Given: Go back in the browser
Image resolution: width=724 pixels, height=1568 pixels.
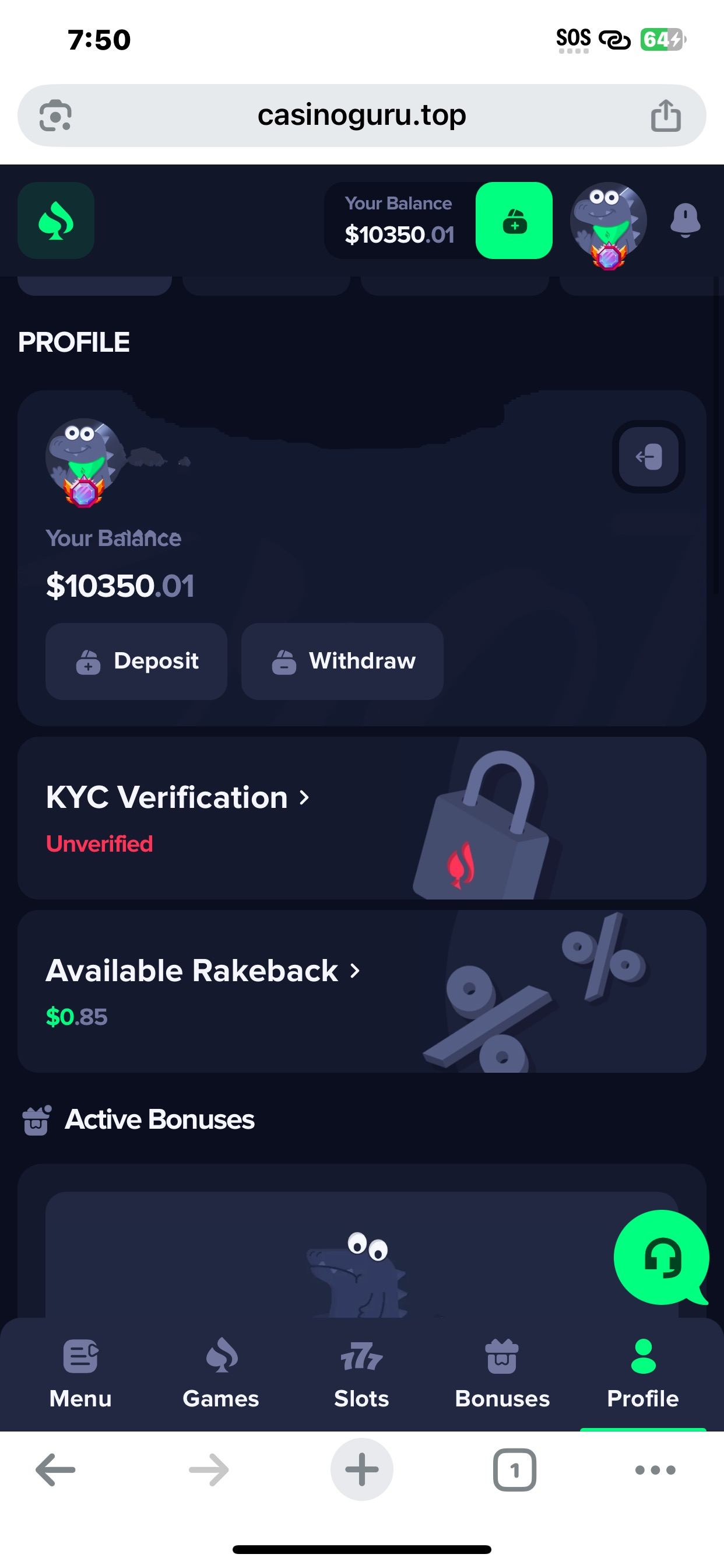Looking at the screenshot, I should [55, 1470].
